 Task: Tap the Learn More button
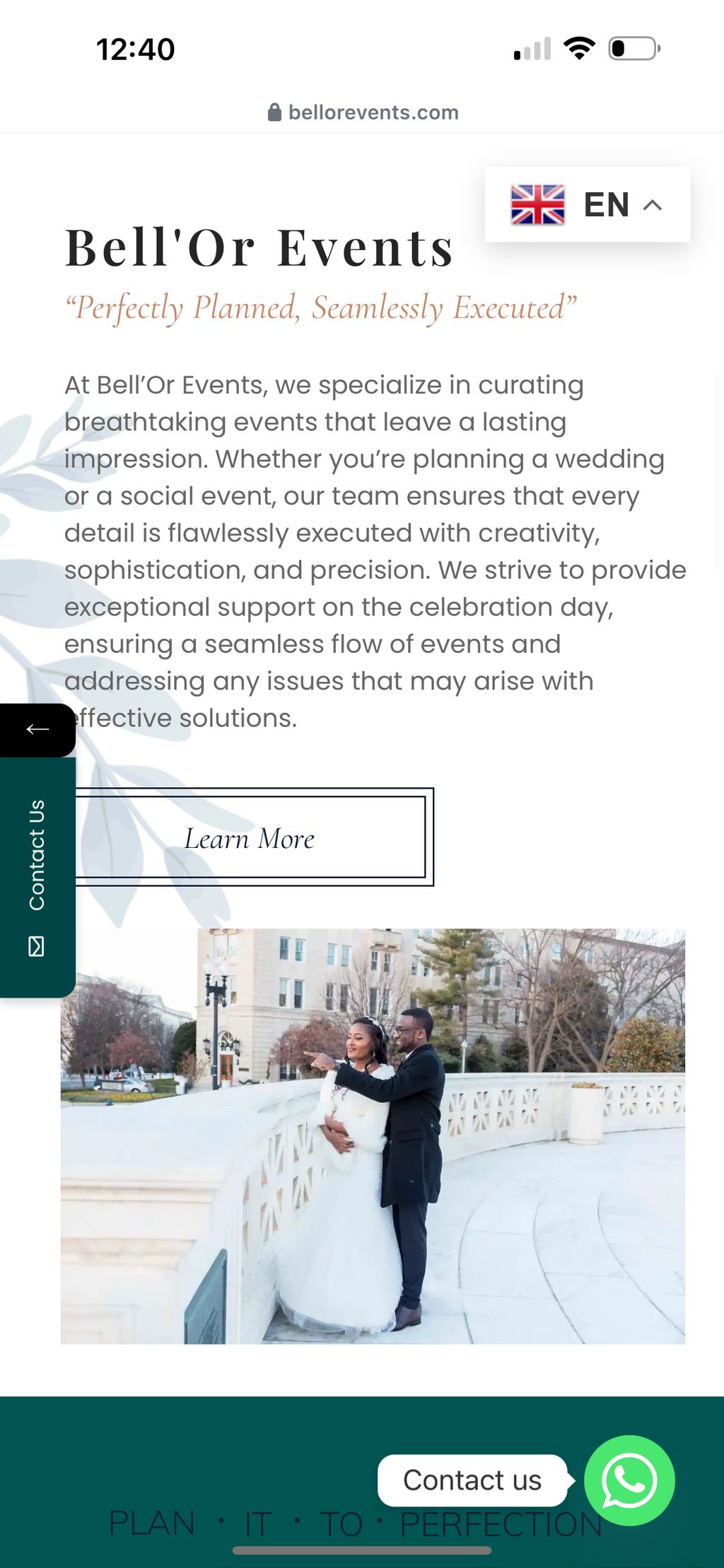click(x=250, y=838)
